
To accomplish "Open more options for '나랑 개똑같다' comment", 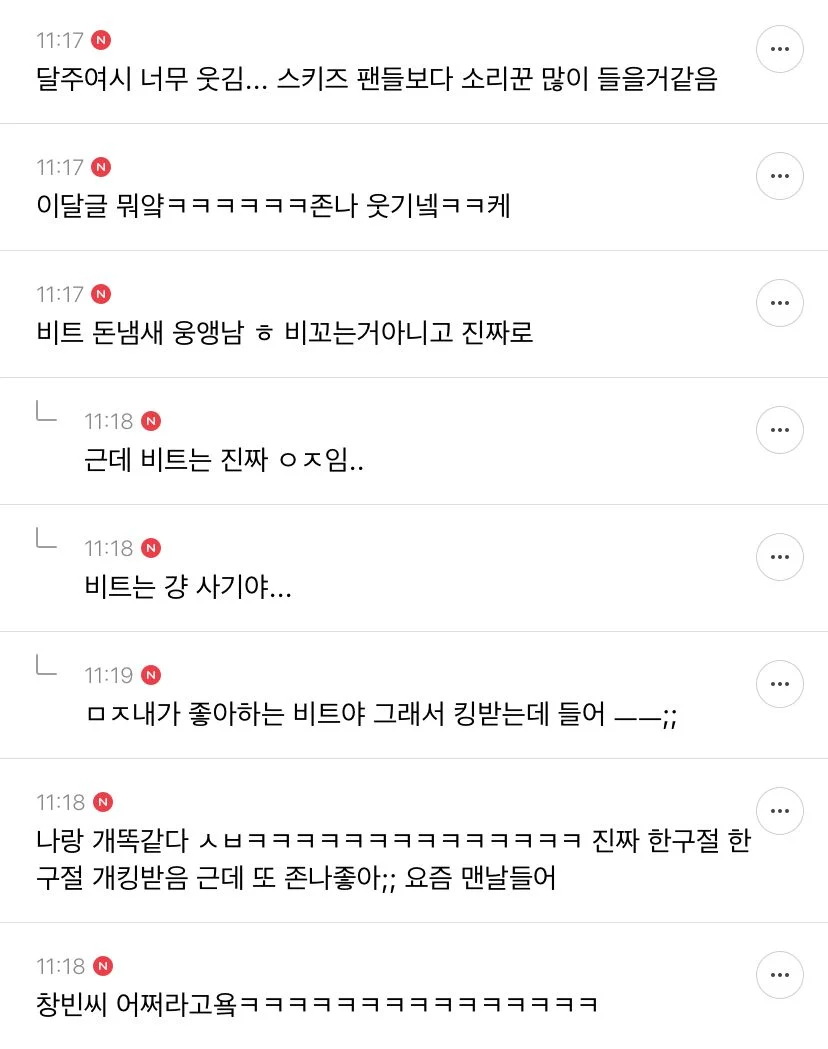I will click(780, 811).
